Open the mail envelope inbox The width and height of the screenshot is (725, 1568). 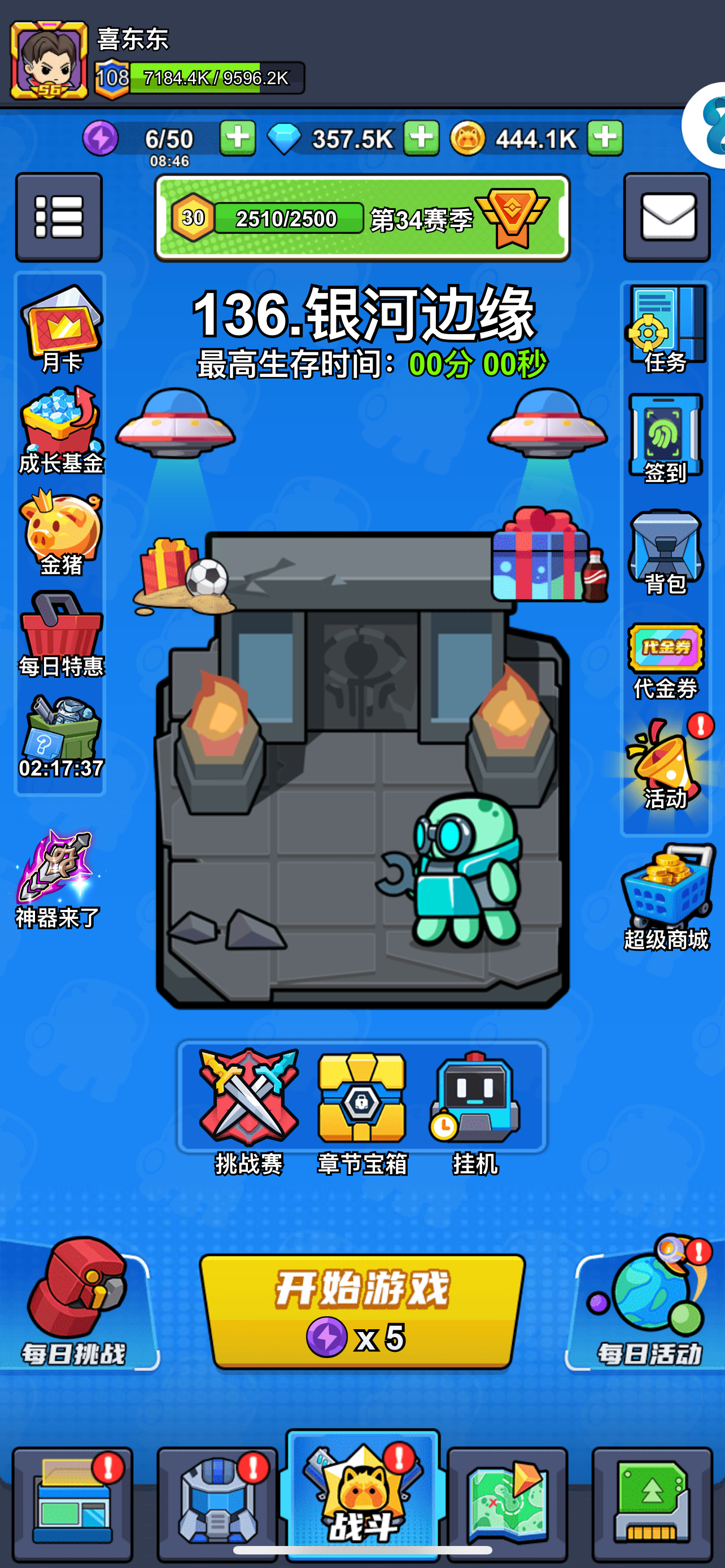point(667,218)
